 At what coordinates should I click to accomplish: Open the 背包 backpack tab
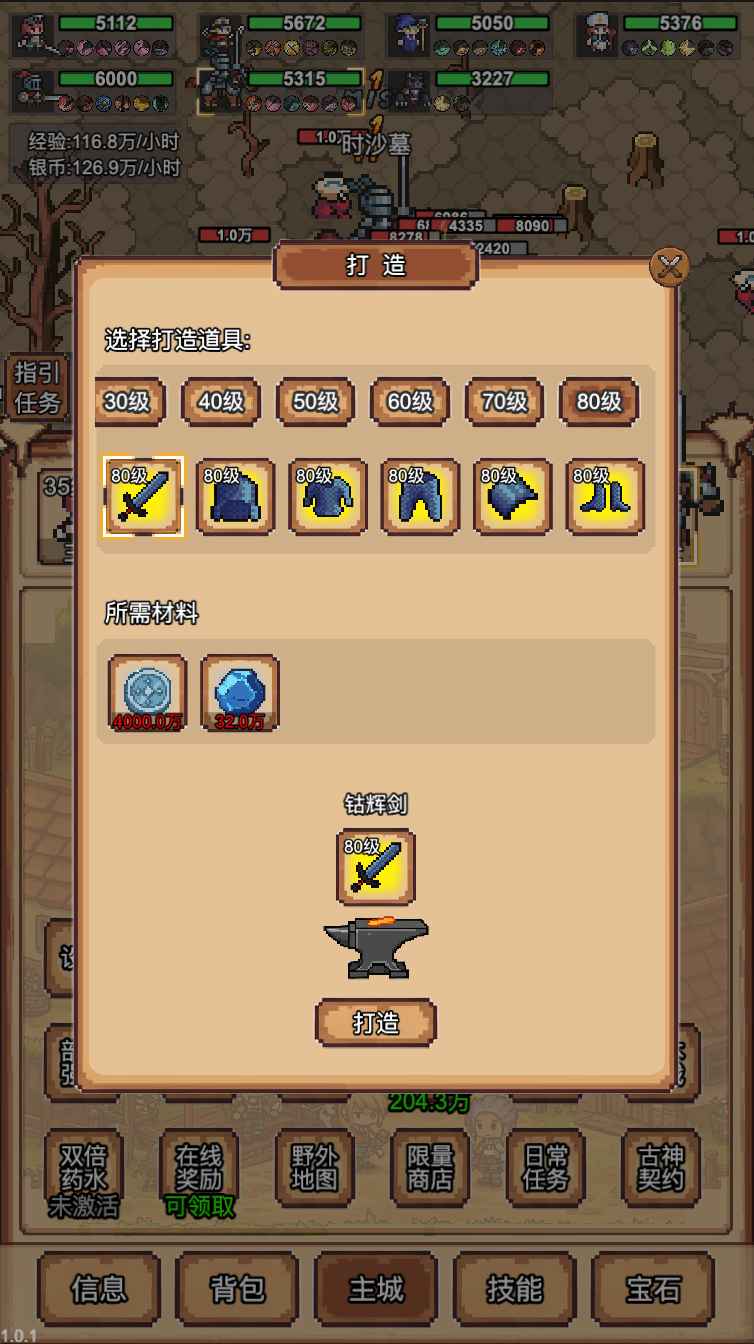237,1290
